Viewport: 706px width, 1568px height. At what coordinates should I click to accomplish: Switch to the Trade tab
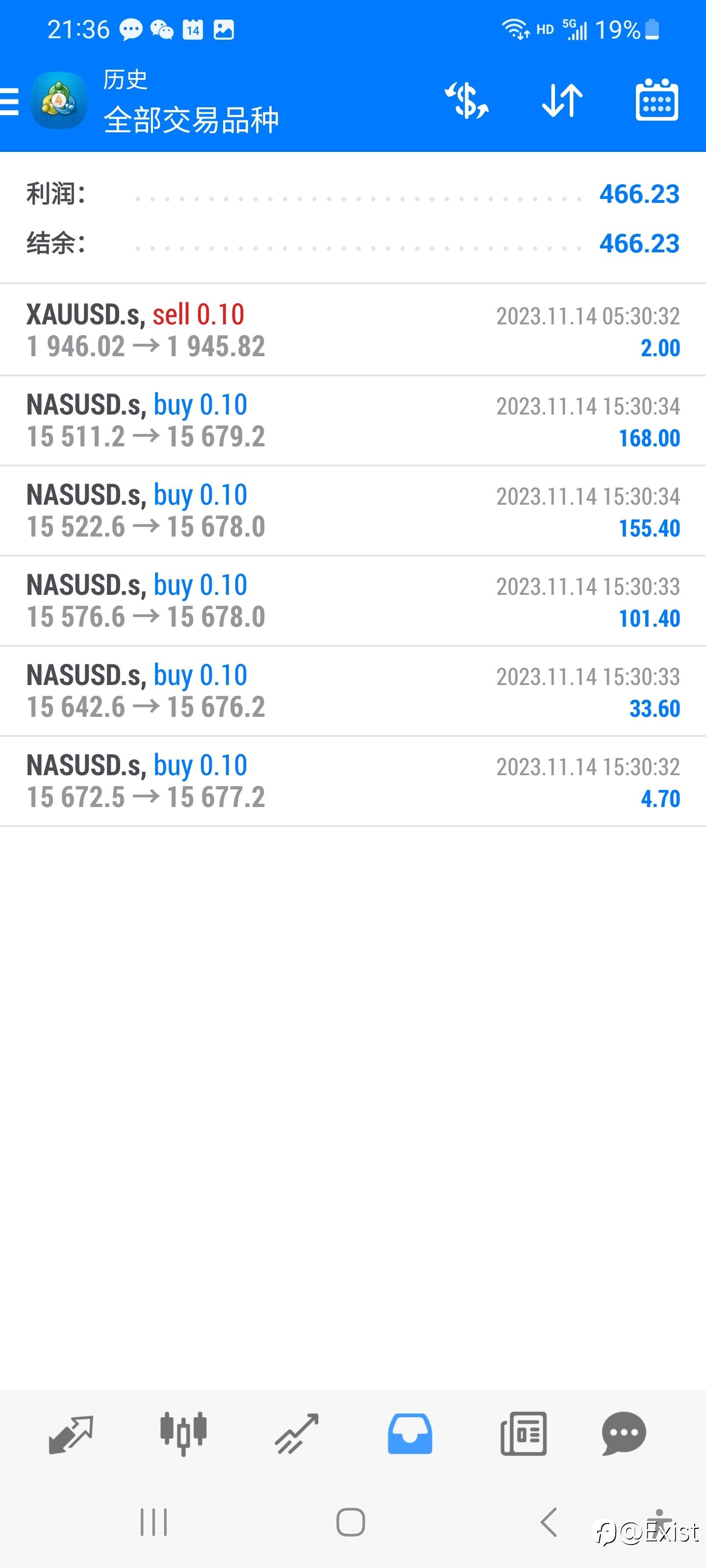[x=297, y=1434]
